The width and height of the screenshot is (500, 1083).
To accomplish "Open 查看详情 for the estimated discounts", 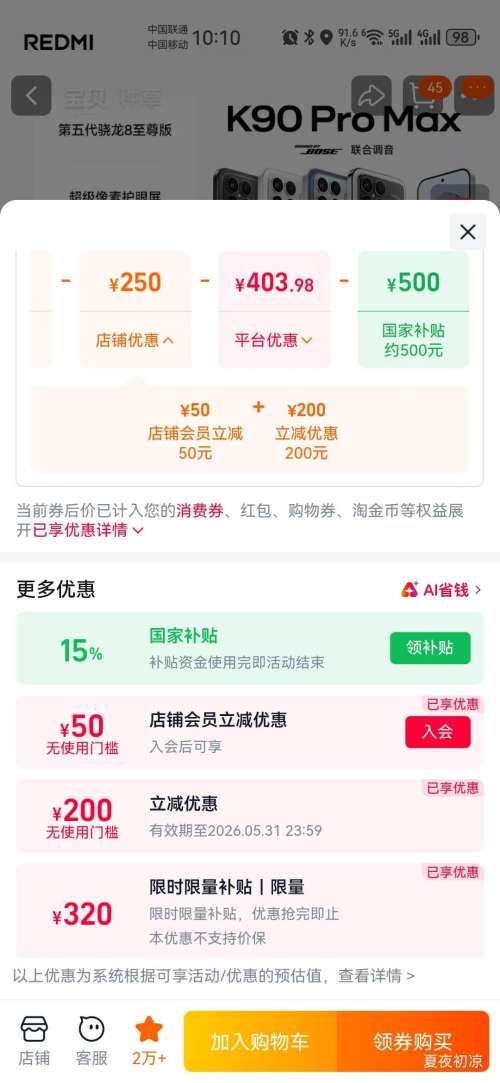I will (x=376, y=975).
